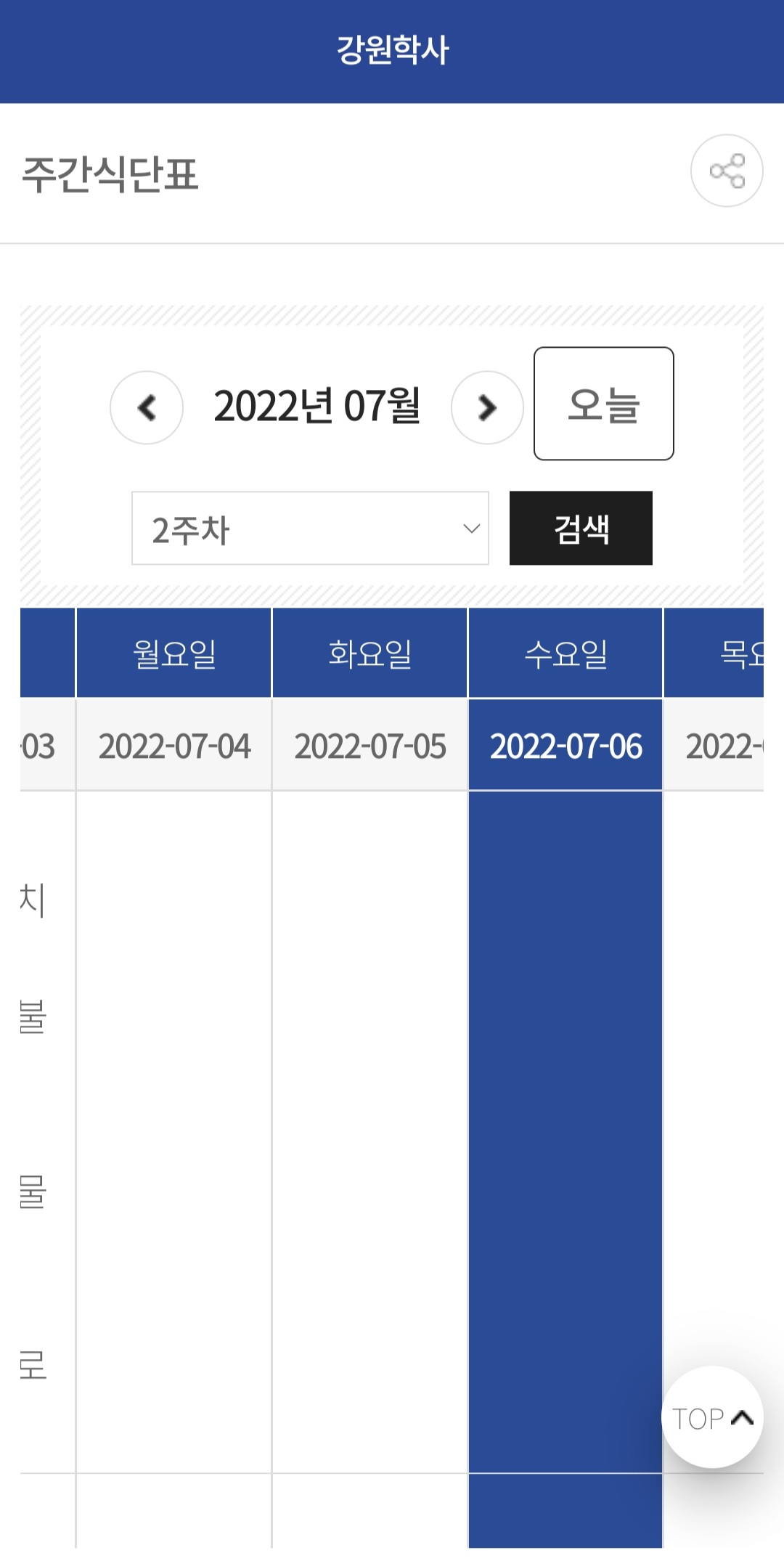This screenshot has width=784, height=1561.
Task: Open the 2주차 week dropdown
Action: 310,529
